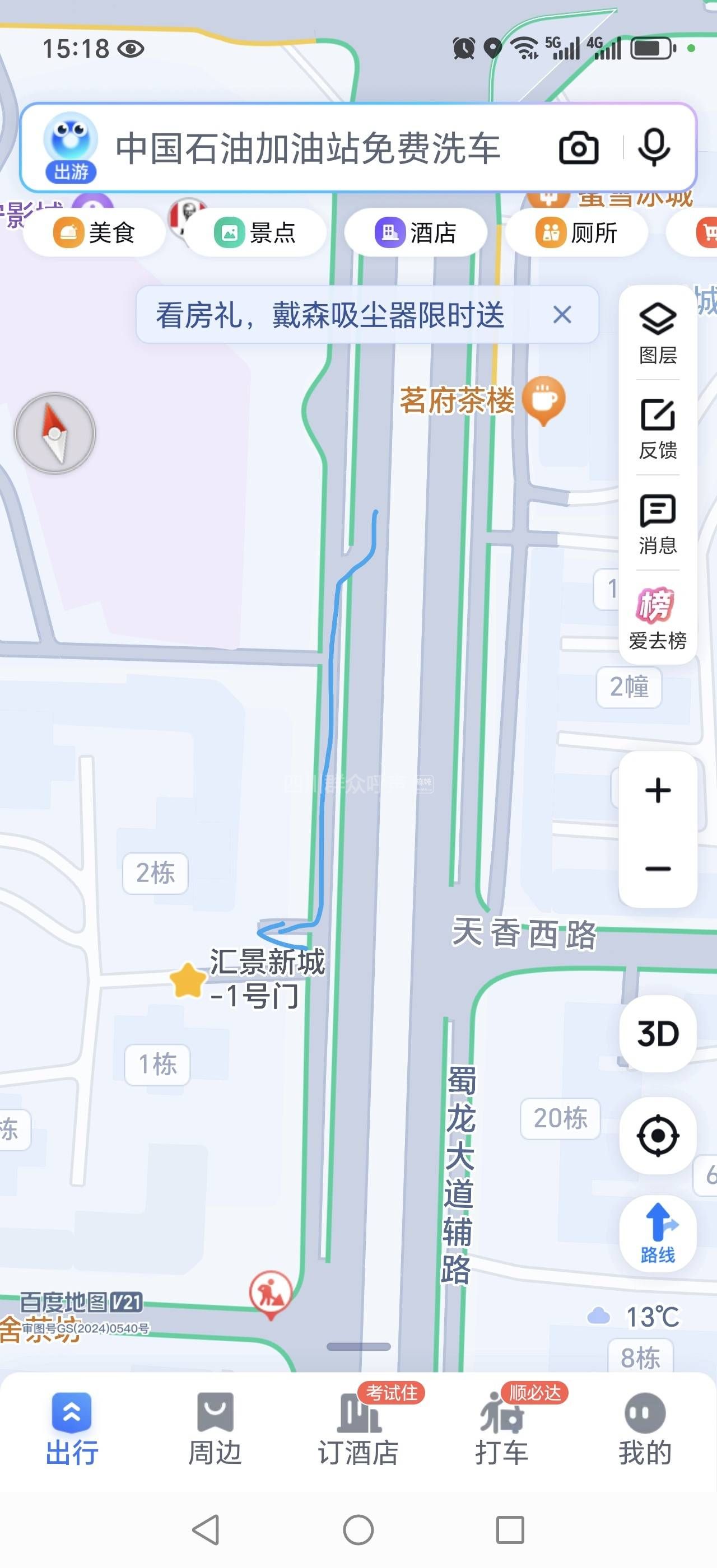This screenshot has height=1568, width=717.
Task: Select the 酒店 category chip
Action: tap(416, 232)
